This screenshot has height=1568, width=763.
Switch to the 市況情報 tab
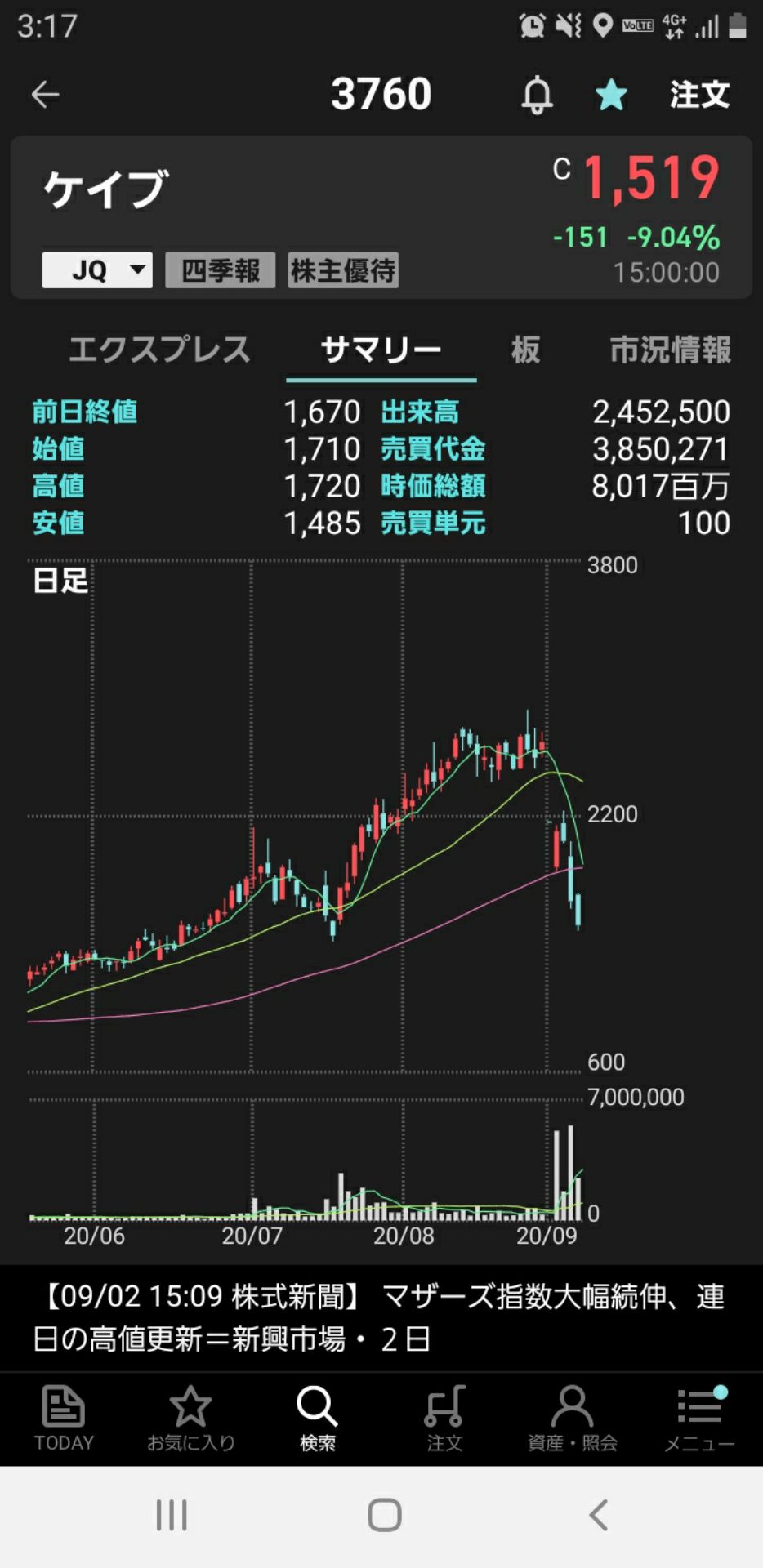[x=672, y=349]
